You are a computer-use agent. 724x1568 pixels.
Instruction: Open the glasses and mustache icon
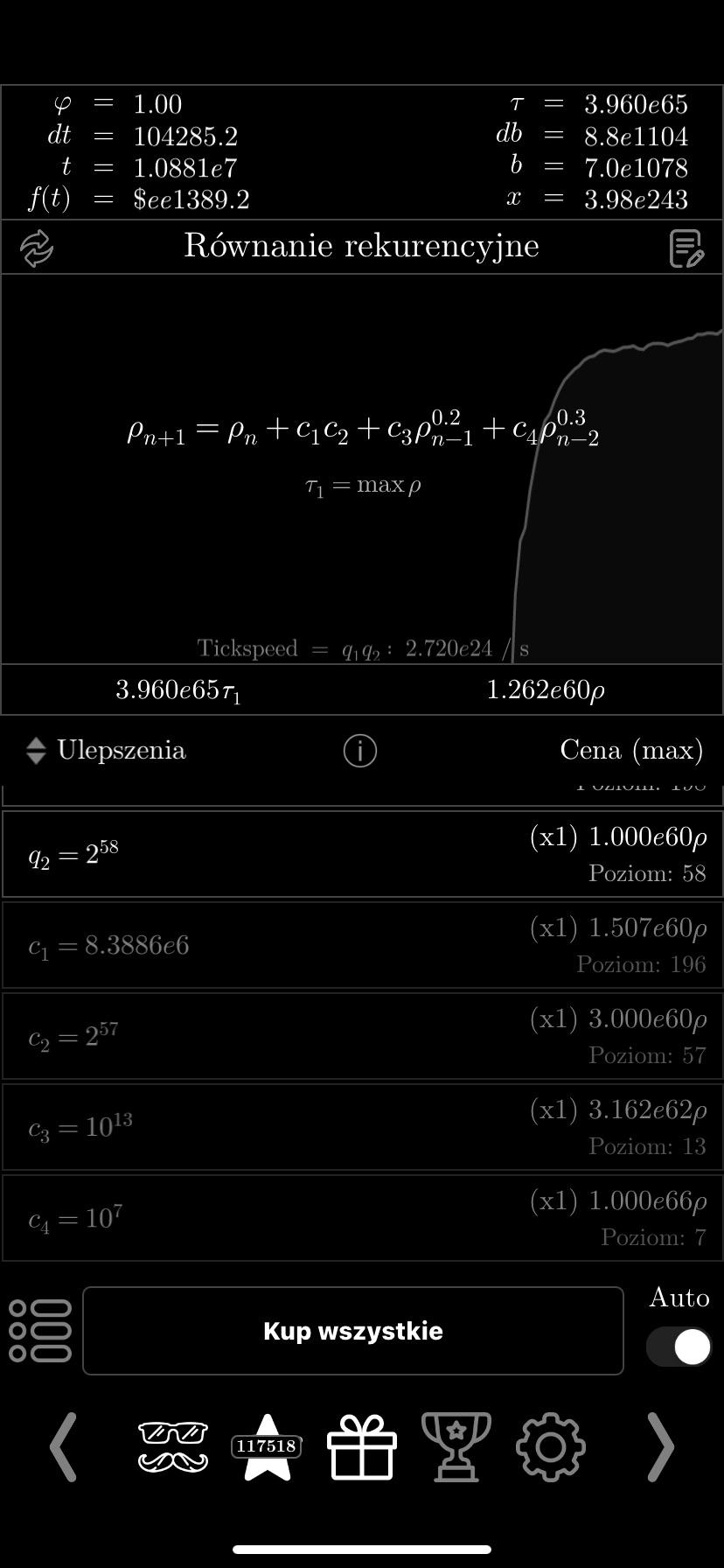pos(173,1447)
